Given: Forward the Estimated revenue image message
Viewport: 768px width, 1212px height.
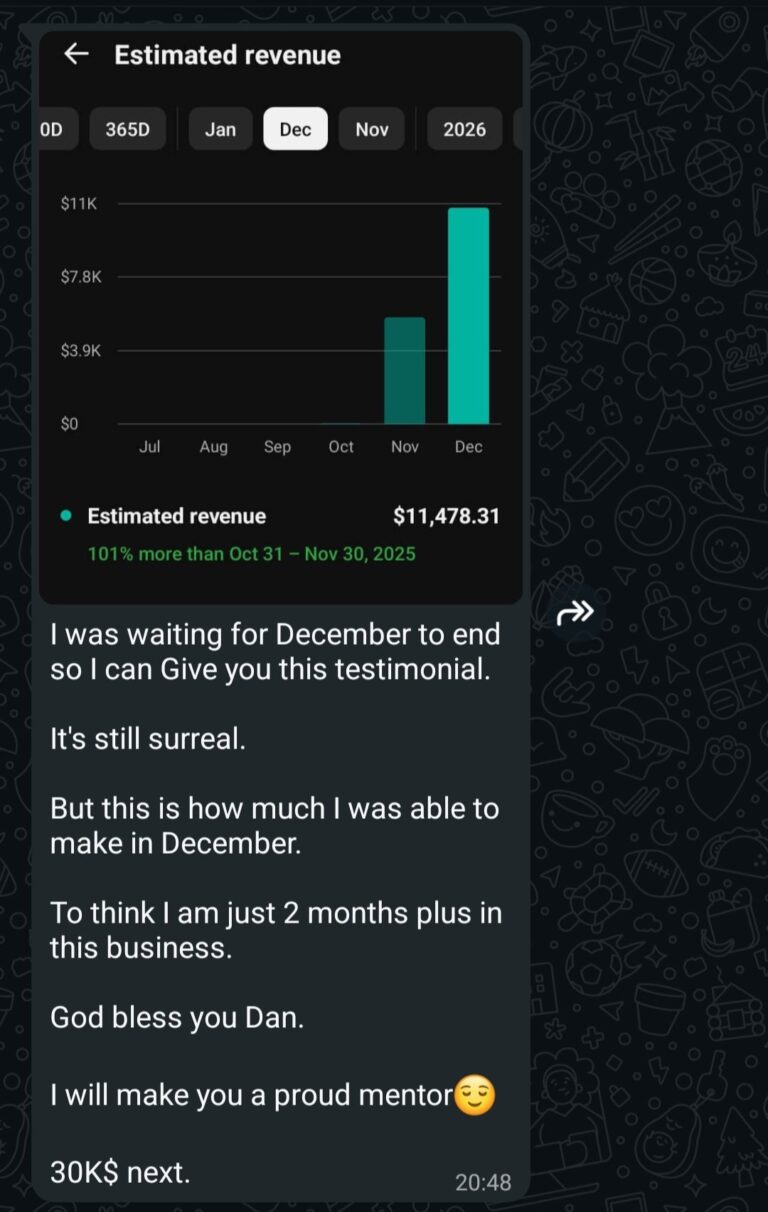Looking at the screenshot, I should pyautogui.click(x=575, y=612).
